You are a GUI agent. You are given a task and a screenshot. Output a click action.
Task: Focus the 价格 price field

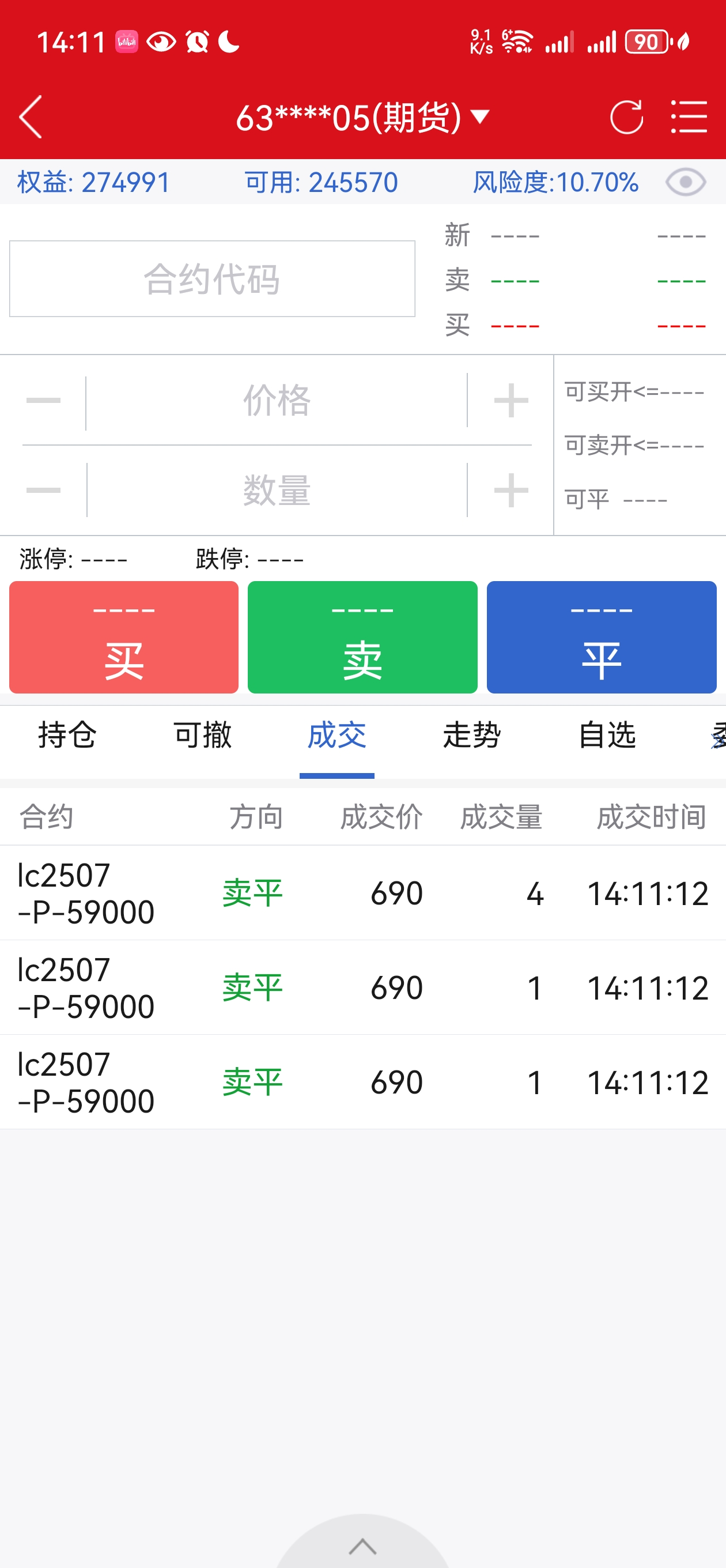tap(277, 400)
